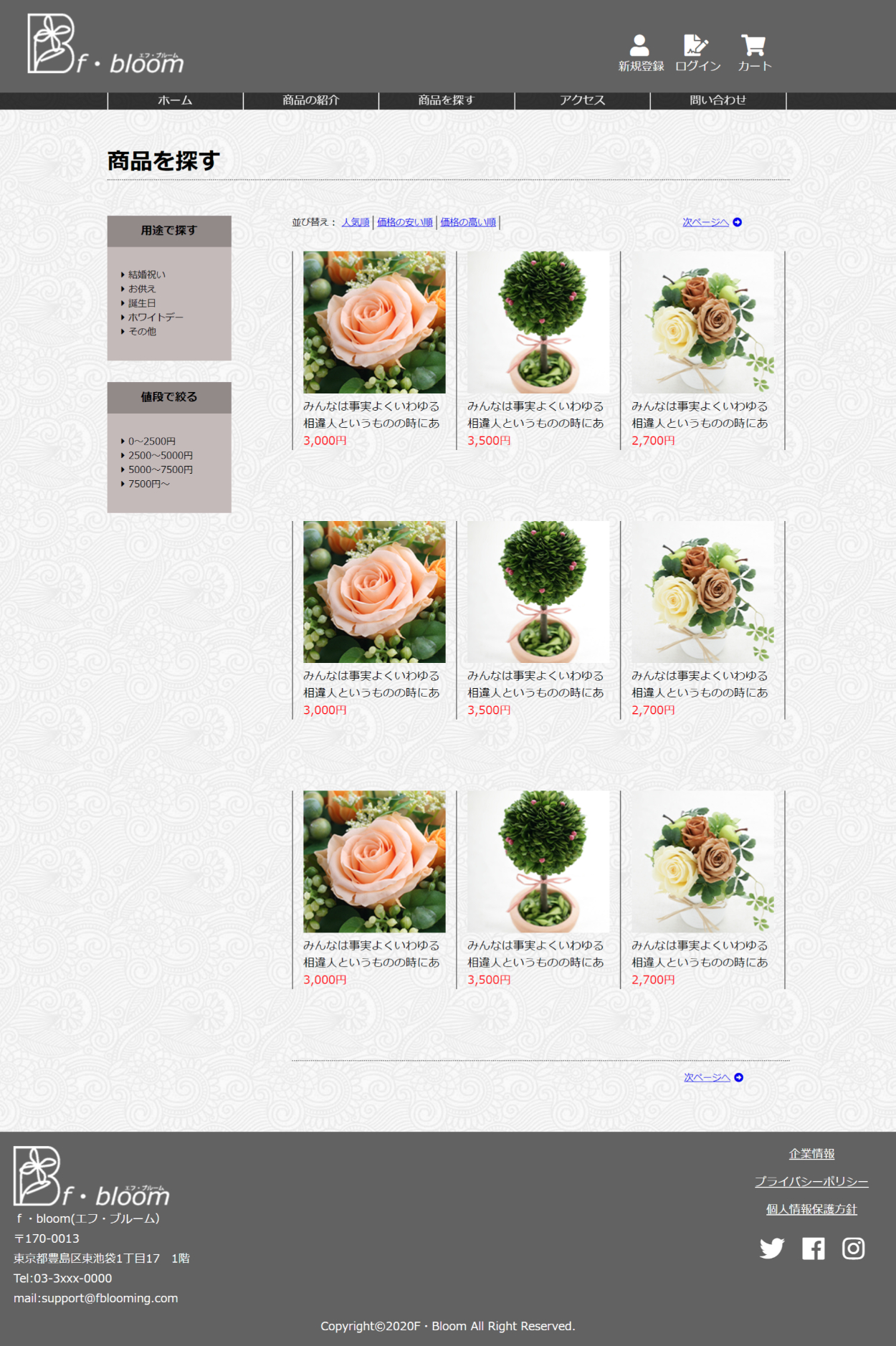The width and height of the screenshot is (896, 1346).
Task: Go to the ホーム tab
Action: (x=175, y=100)
